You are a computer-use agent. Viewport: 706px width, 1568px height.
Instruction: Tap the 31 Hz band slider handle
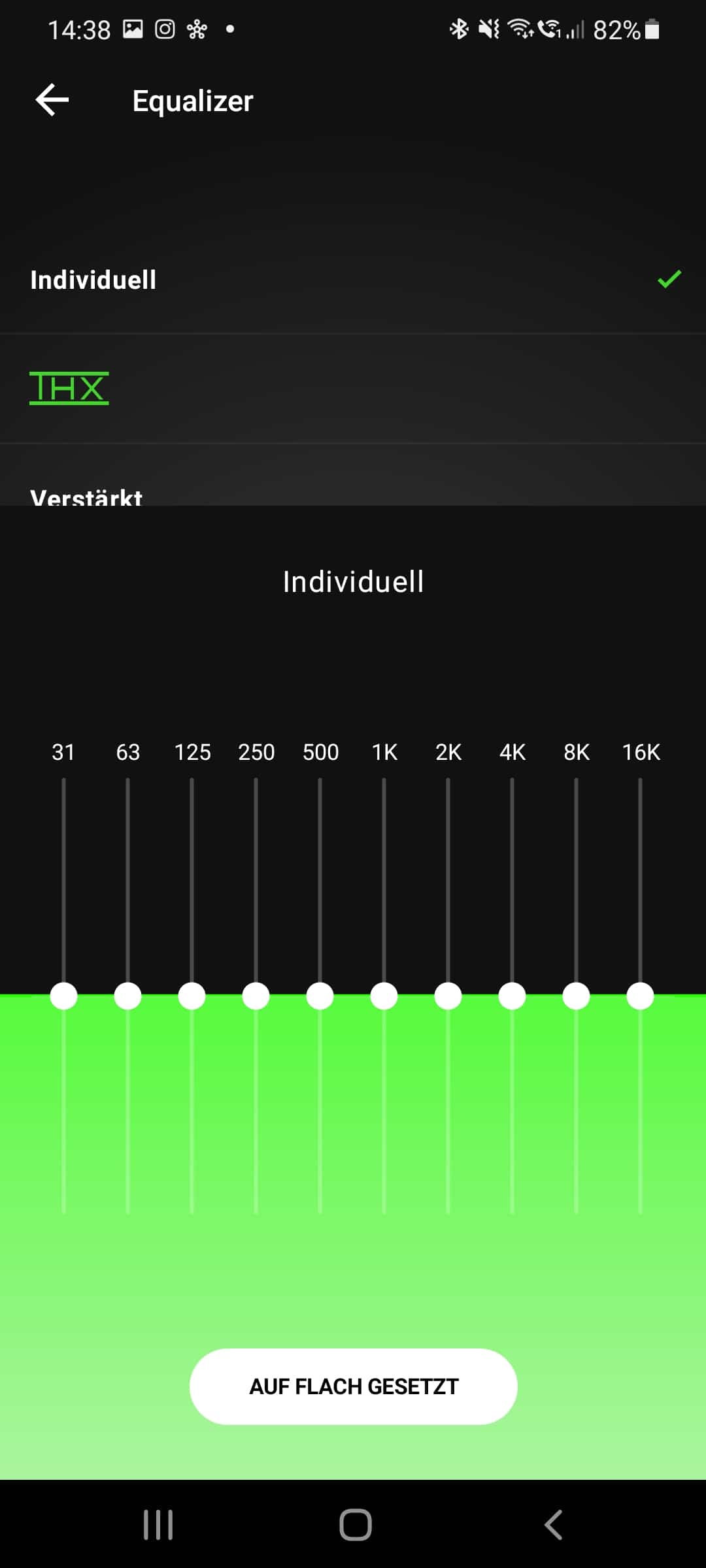pos(63,996)
